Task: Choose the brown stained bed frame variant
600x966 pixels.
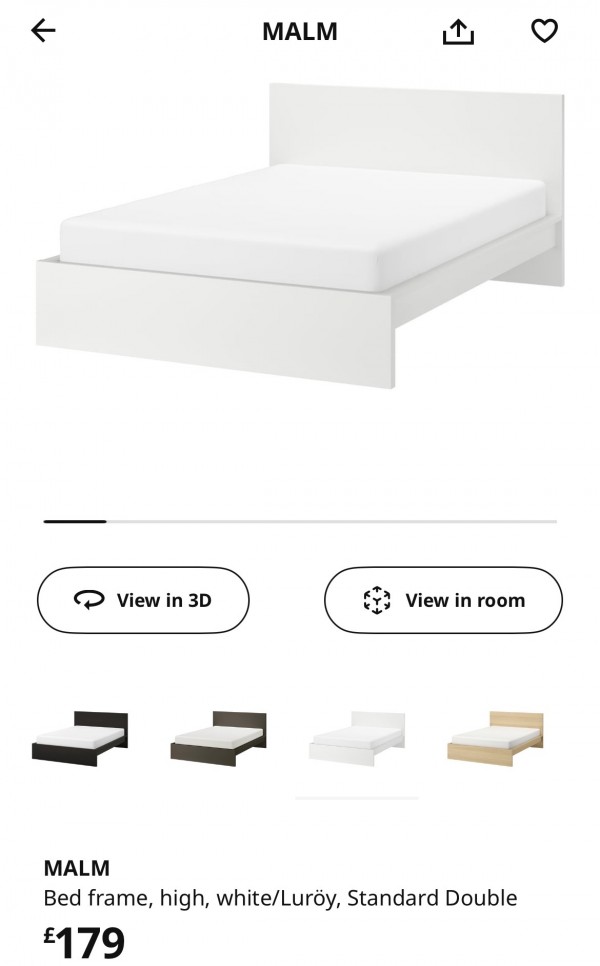Action: (x=218, y=738)
